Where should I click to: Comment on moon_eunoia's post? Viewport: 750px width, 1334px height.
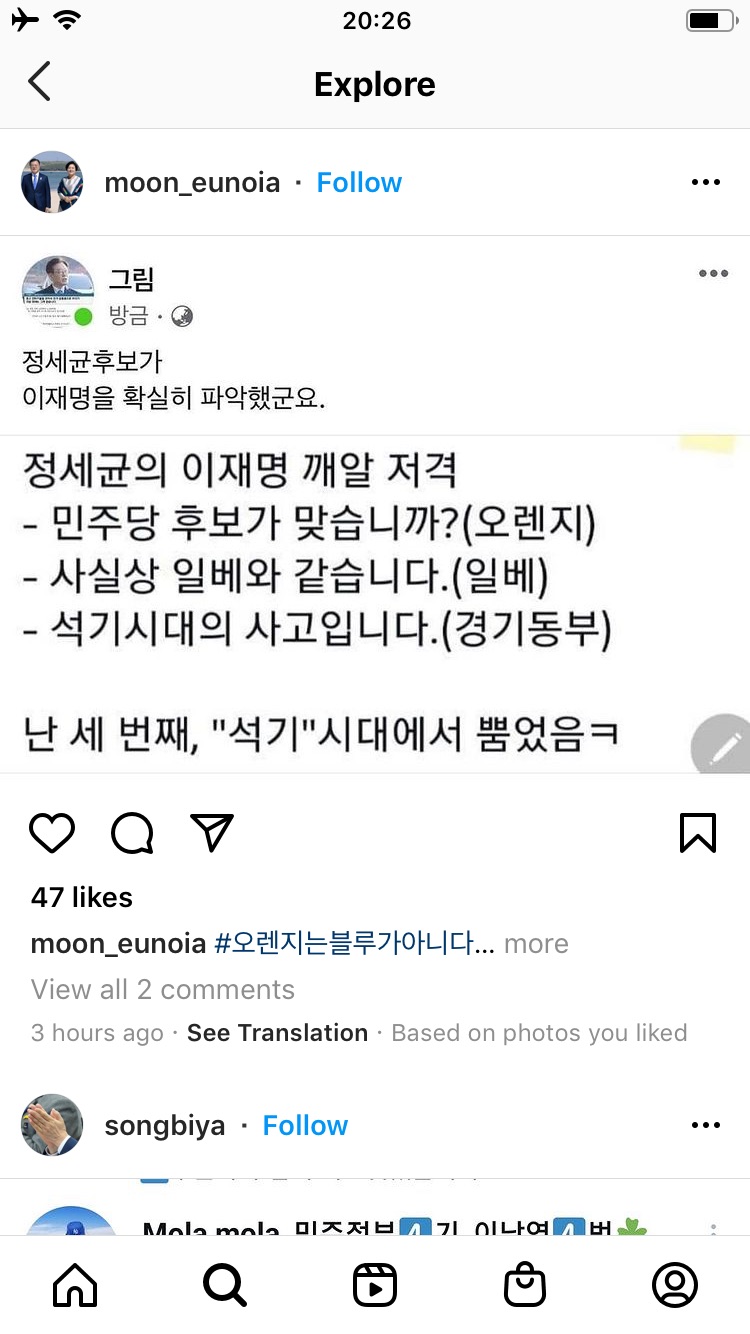pos(132,832)
